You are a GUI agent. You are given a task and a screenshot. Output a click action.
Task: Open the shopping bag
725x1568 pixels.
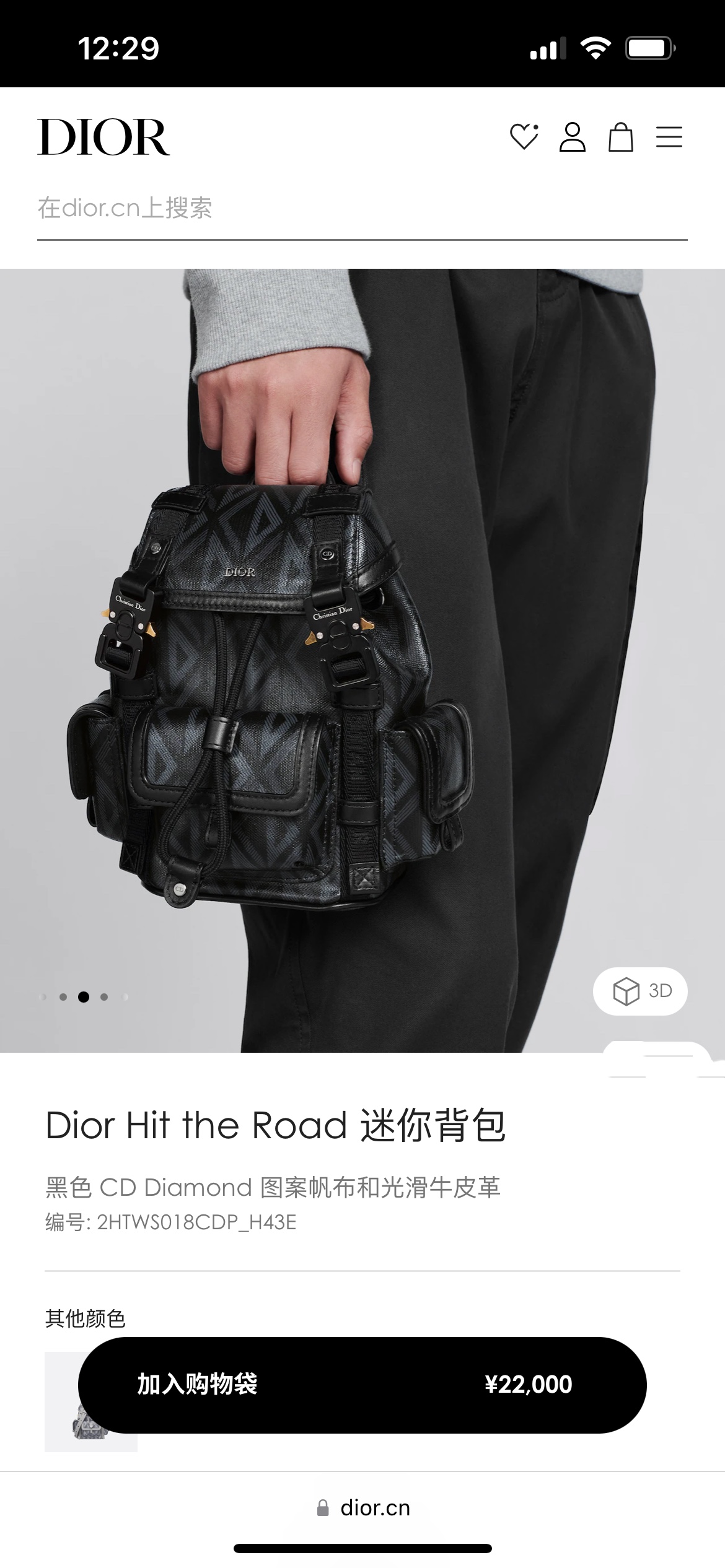(620, 137)
